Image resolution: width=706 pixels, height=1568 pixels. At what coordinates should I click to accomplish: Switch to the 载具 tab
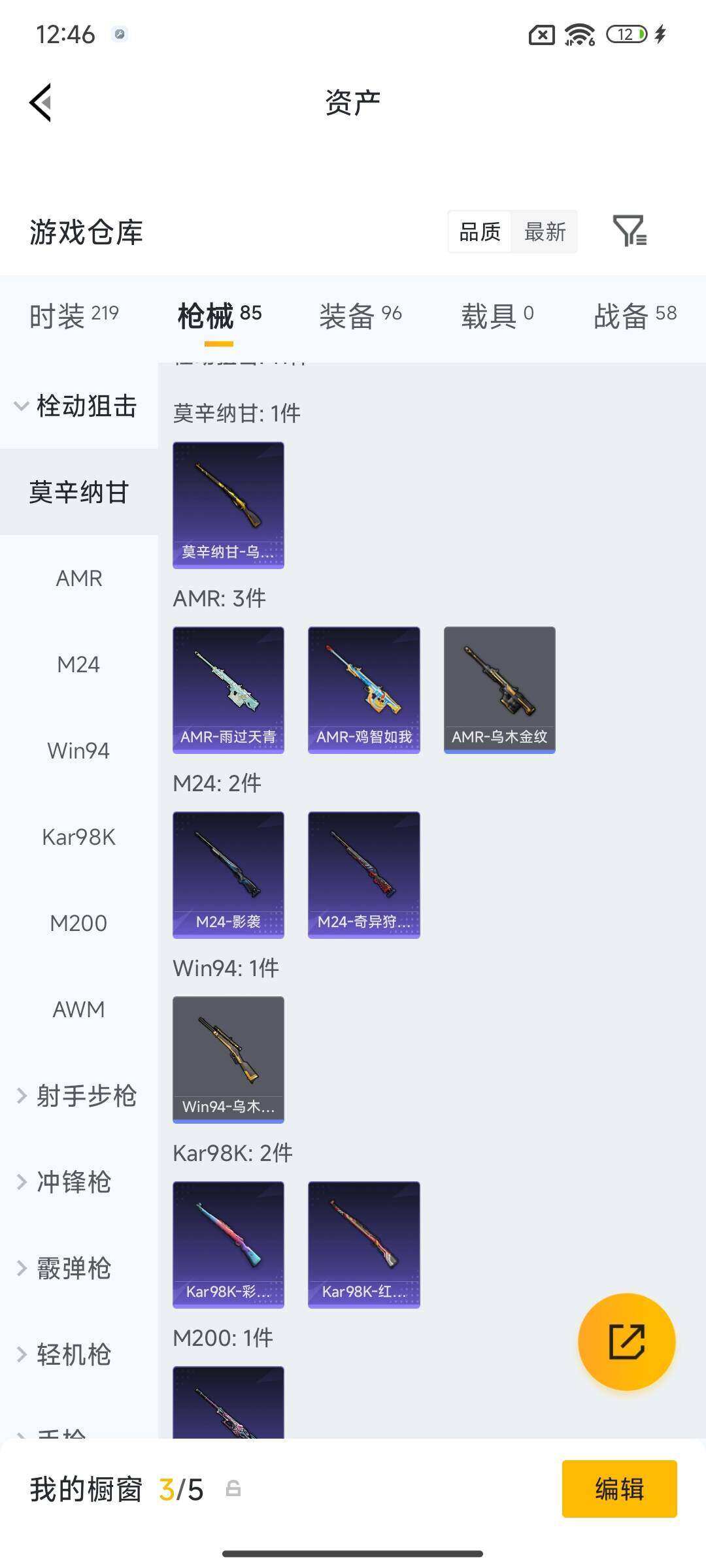(497, 316)
